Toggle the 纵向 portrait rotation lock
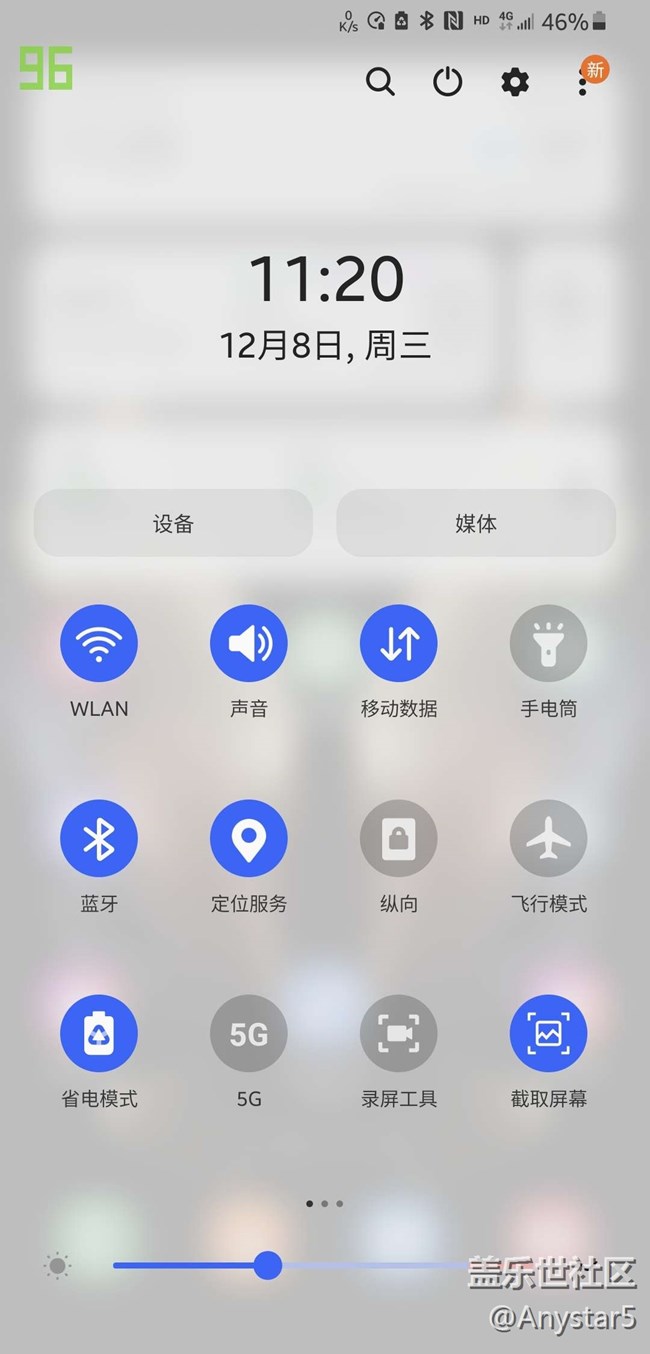 (399, 839)
